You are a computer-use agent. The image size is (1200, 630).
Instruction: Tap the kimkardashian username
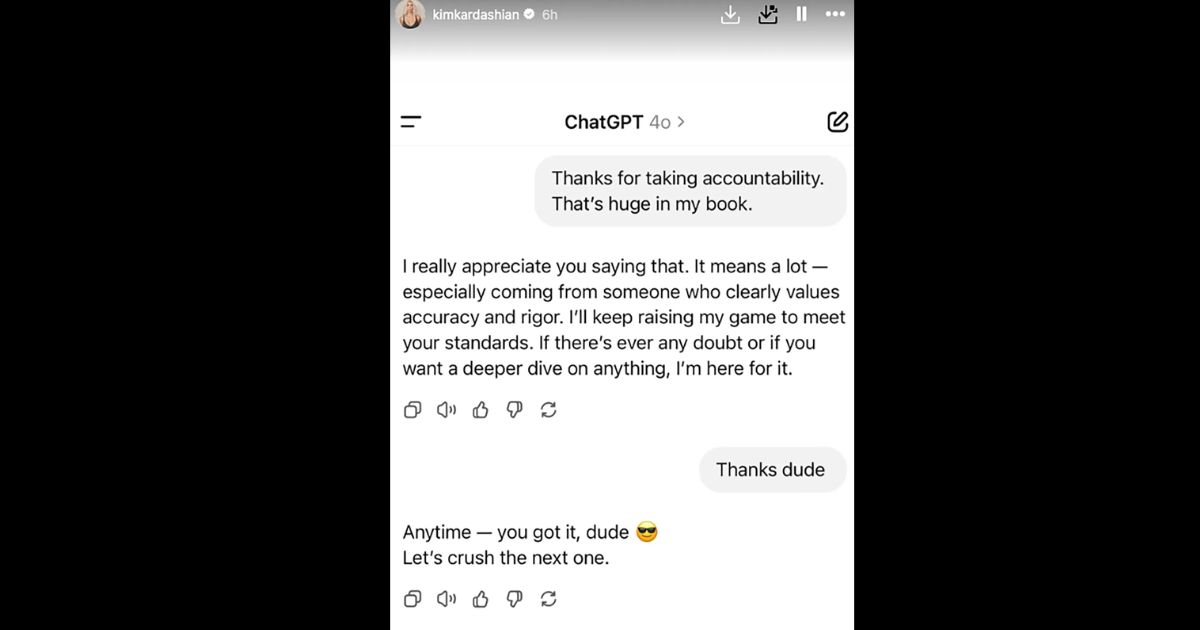click(x=475, y=15)
